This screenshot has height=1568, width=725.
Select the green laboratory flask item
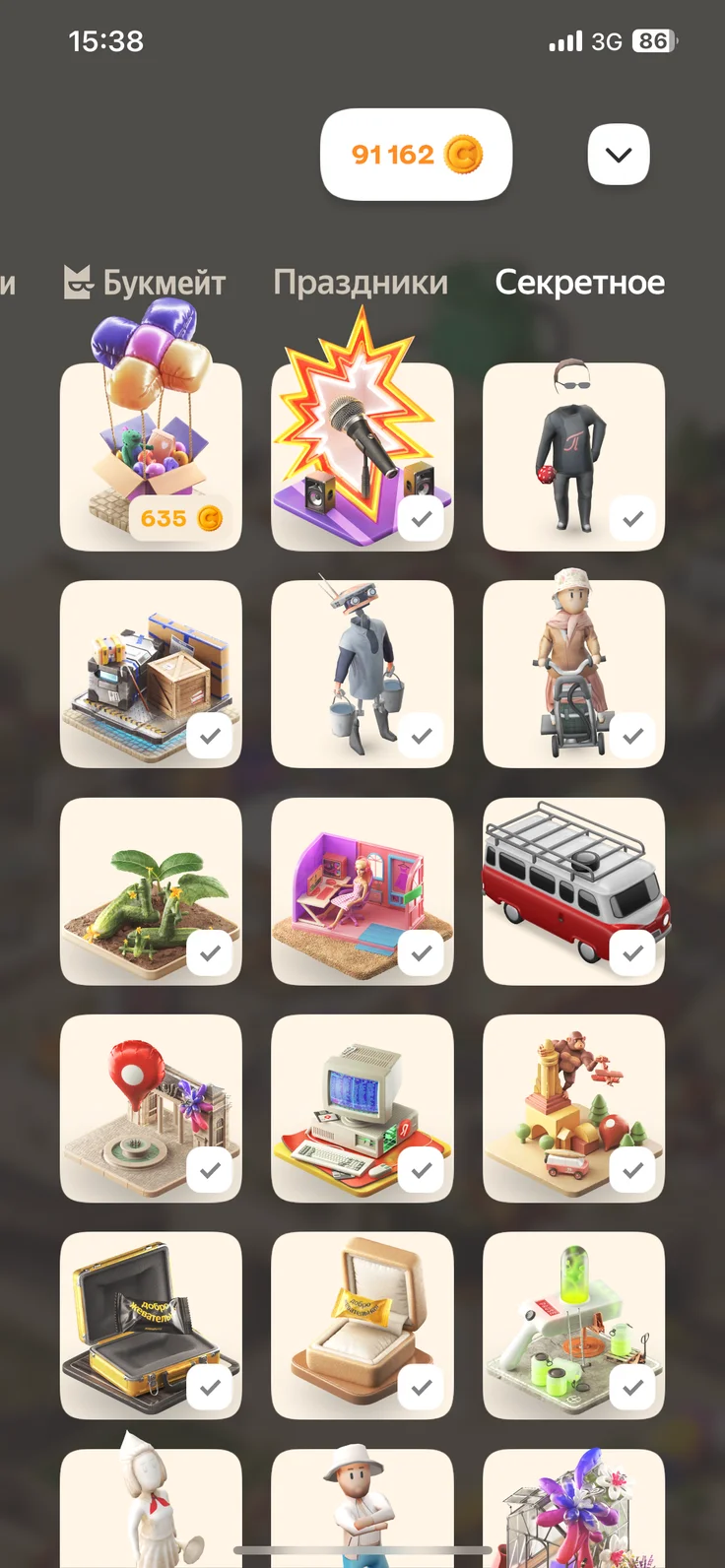pos(573,1325)
